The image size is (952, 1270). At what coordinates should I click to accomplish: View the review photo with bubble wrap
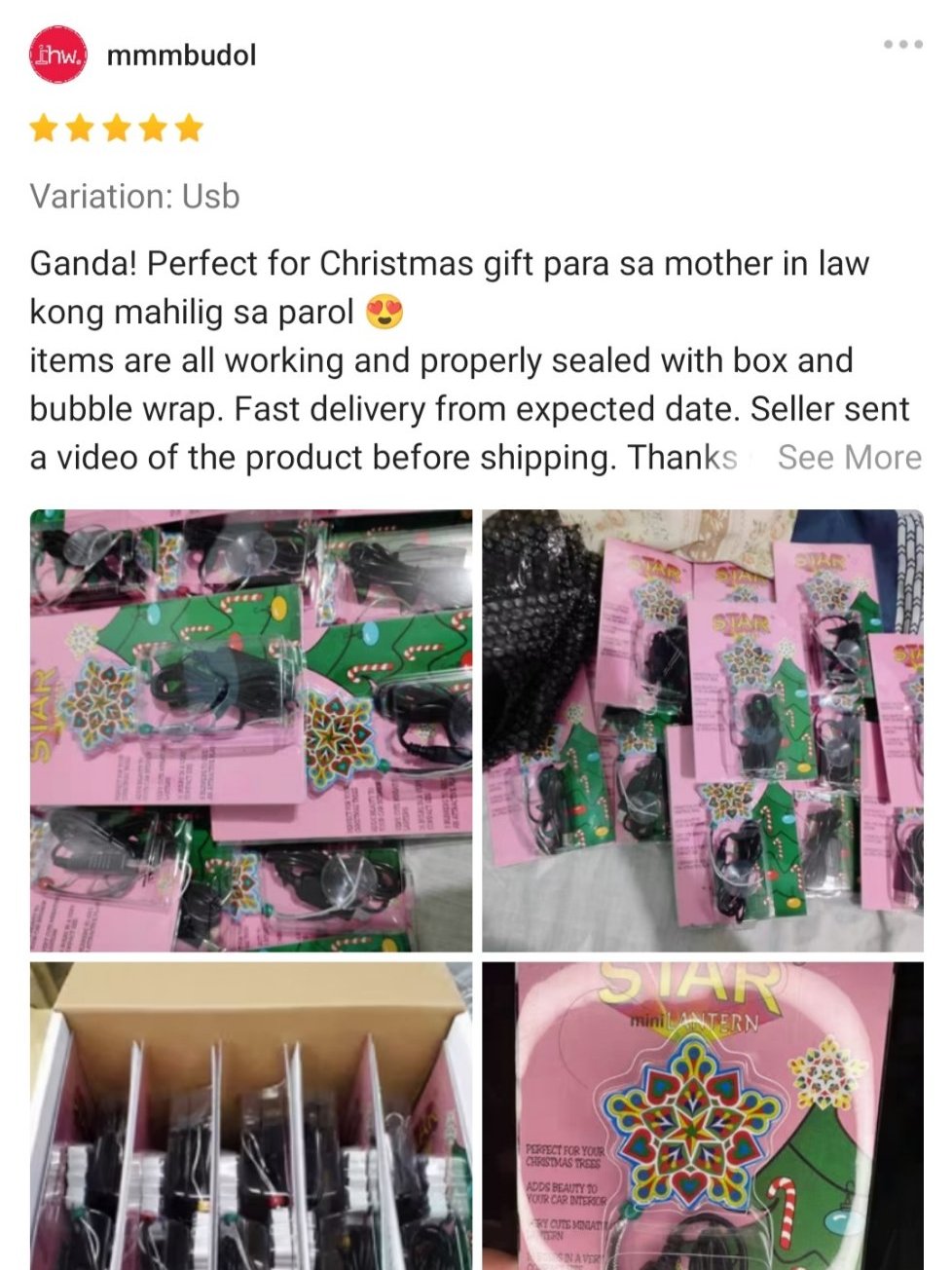click(702, 730)
